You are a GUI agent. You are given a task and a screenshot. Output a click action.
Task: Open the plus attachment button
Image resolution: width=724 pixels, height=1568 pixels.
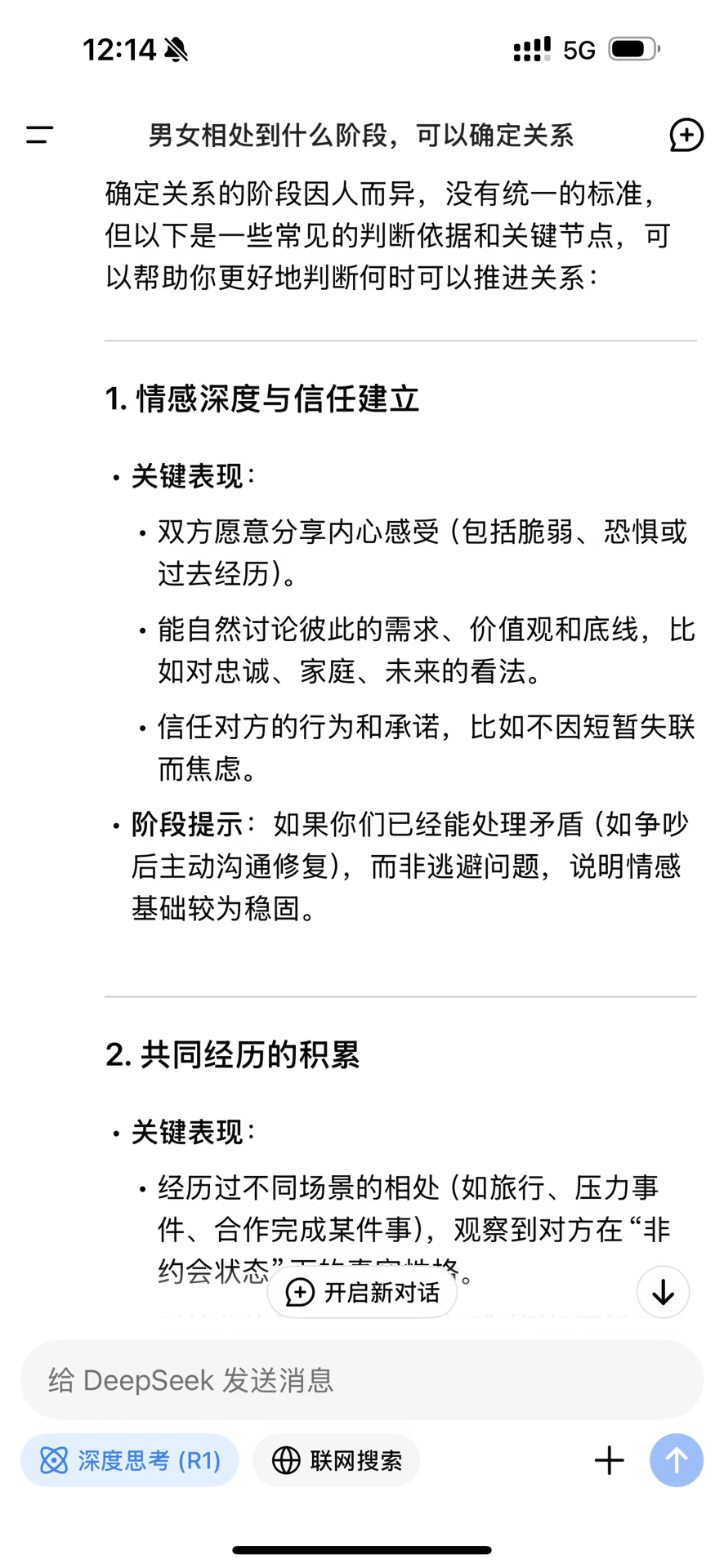609,1460
